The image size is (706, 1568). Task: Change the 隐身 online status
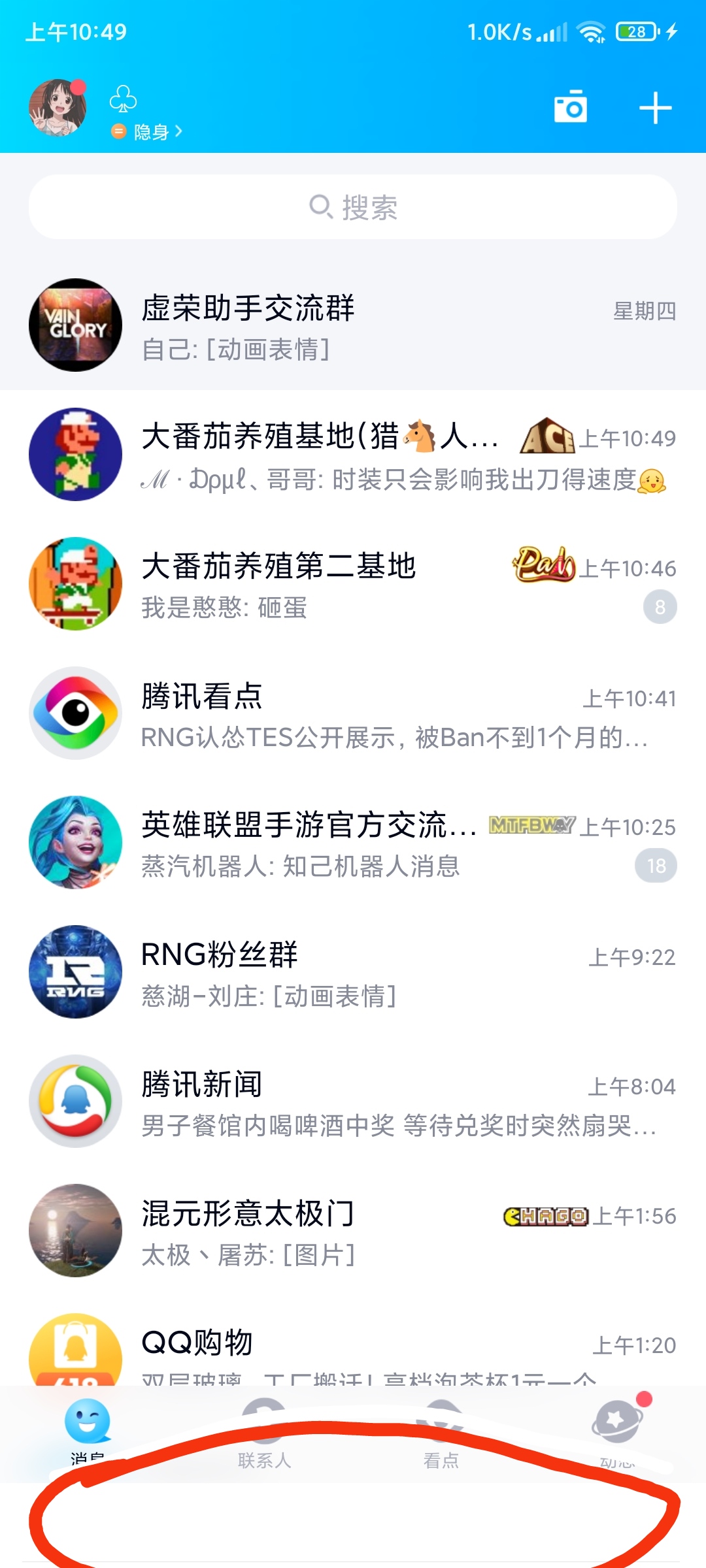click(x=149, y=132)
